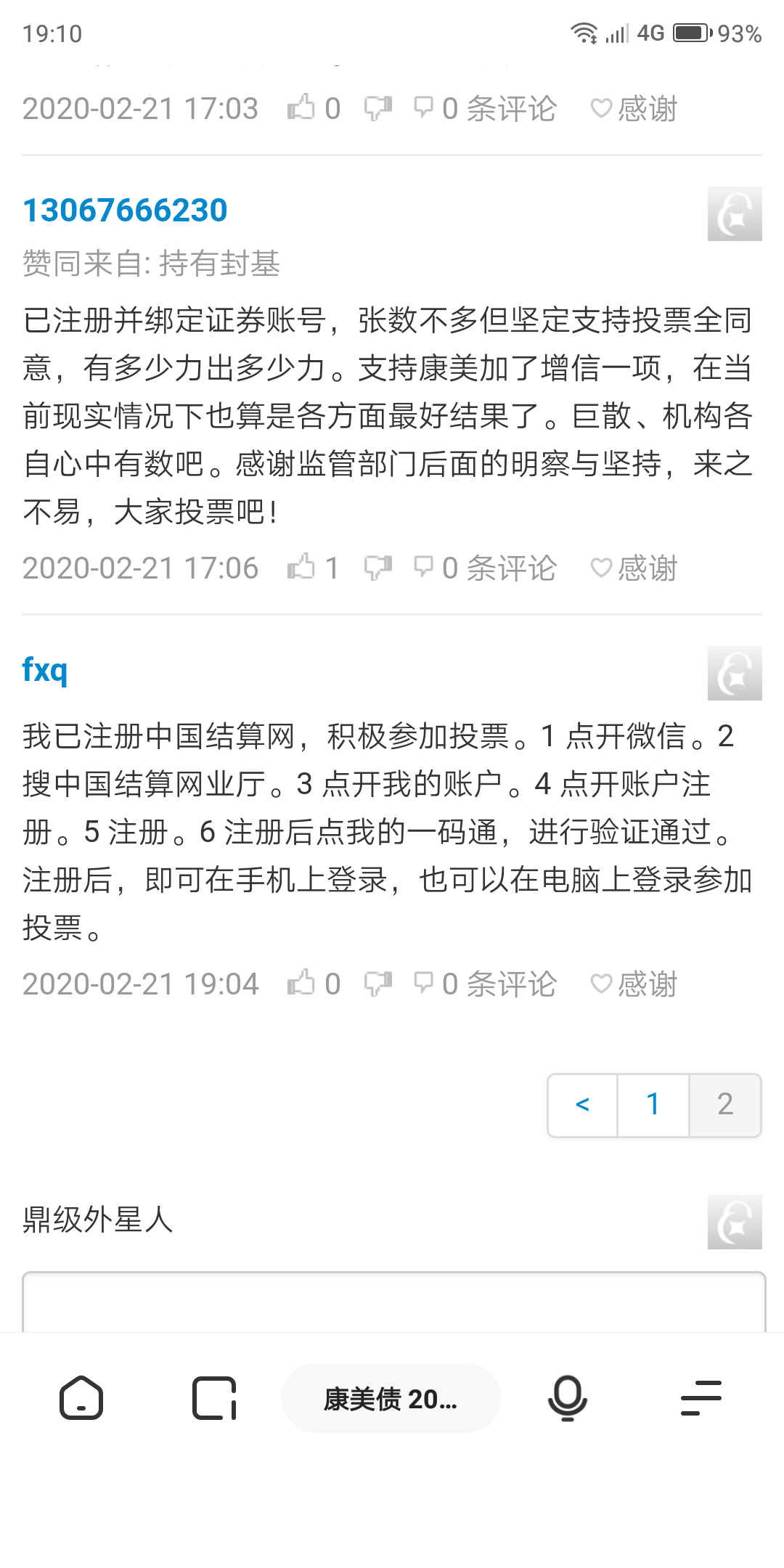Open fxq's profile
This screenshot has width=784, height=1568.
tap(45, 669)
